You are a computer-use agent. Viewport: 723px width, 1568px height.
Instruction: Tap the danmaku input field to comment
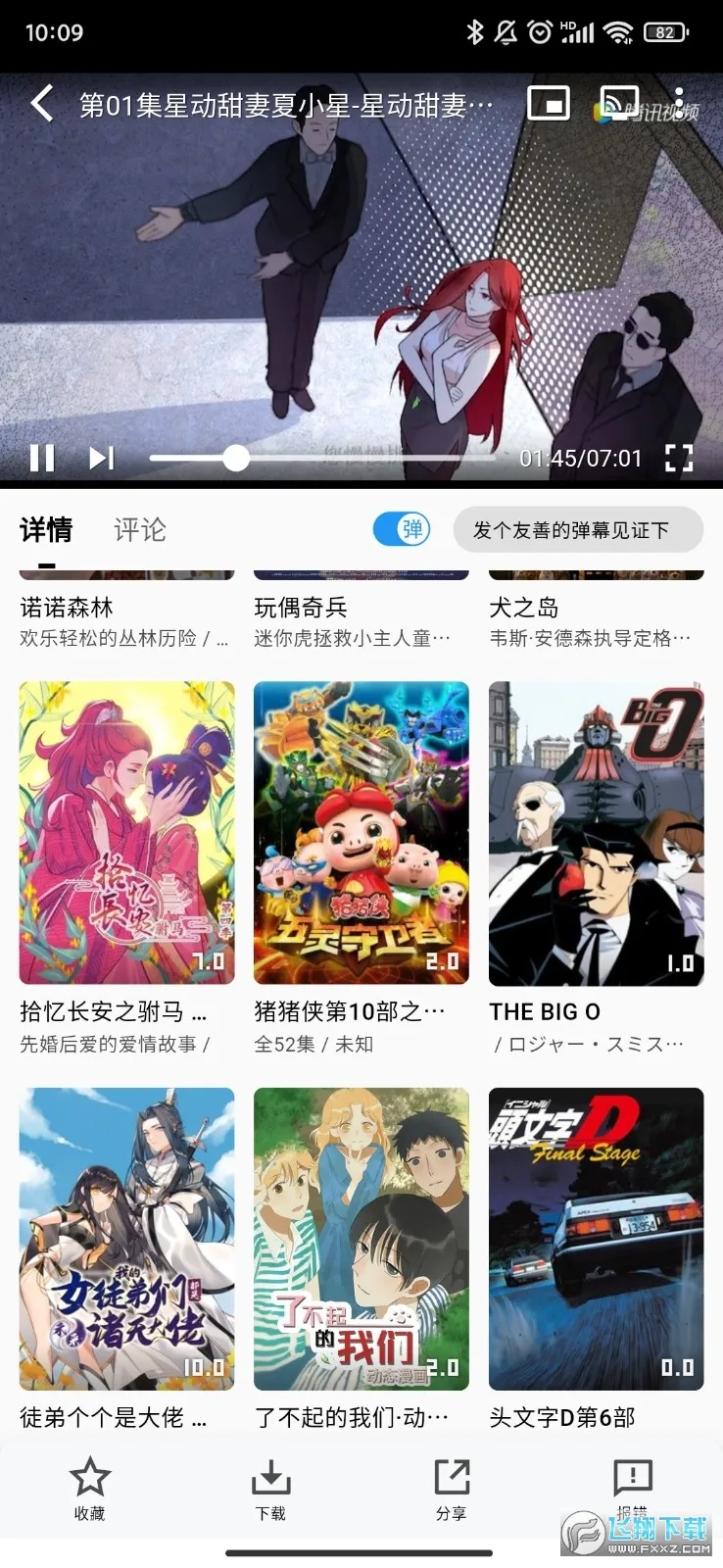(x=577, y=529)
